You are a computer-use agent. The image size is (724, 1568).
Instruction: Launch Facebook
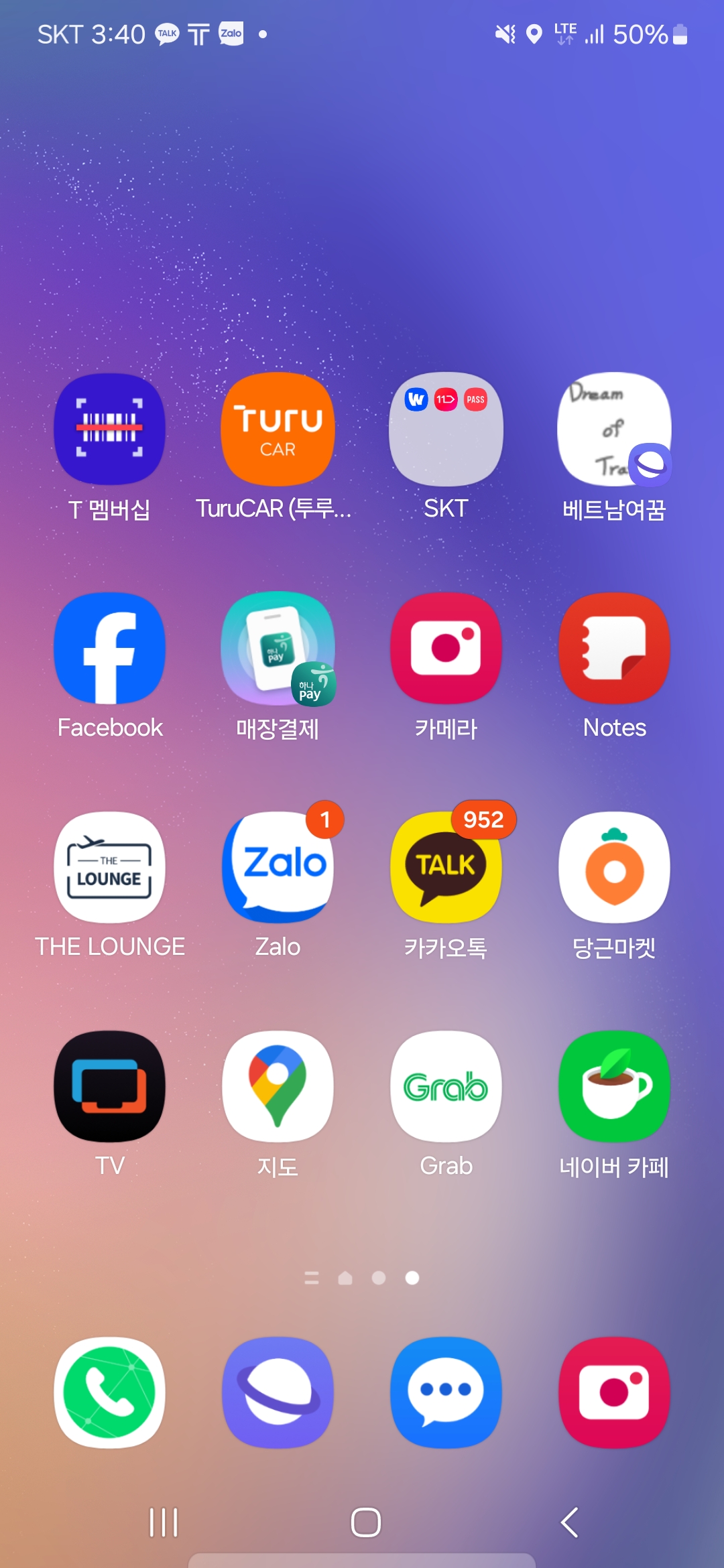pyautogui.click(x=110, y=649)
